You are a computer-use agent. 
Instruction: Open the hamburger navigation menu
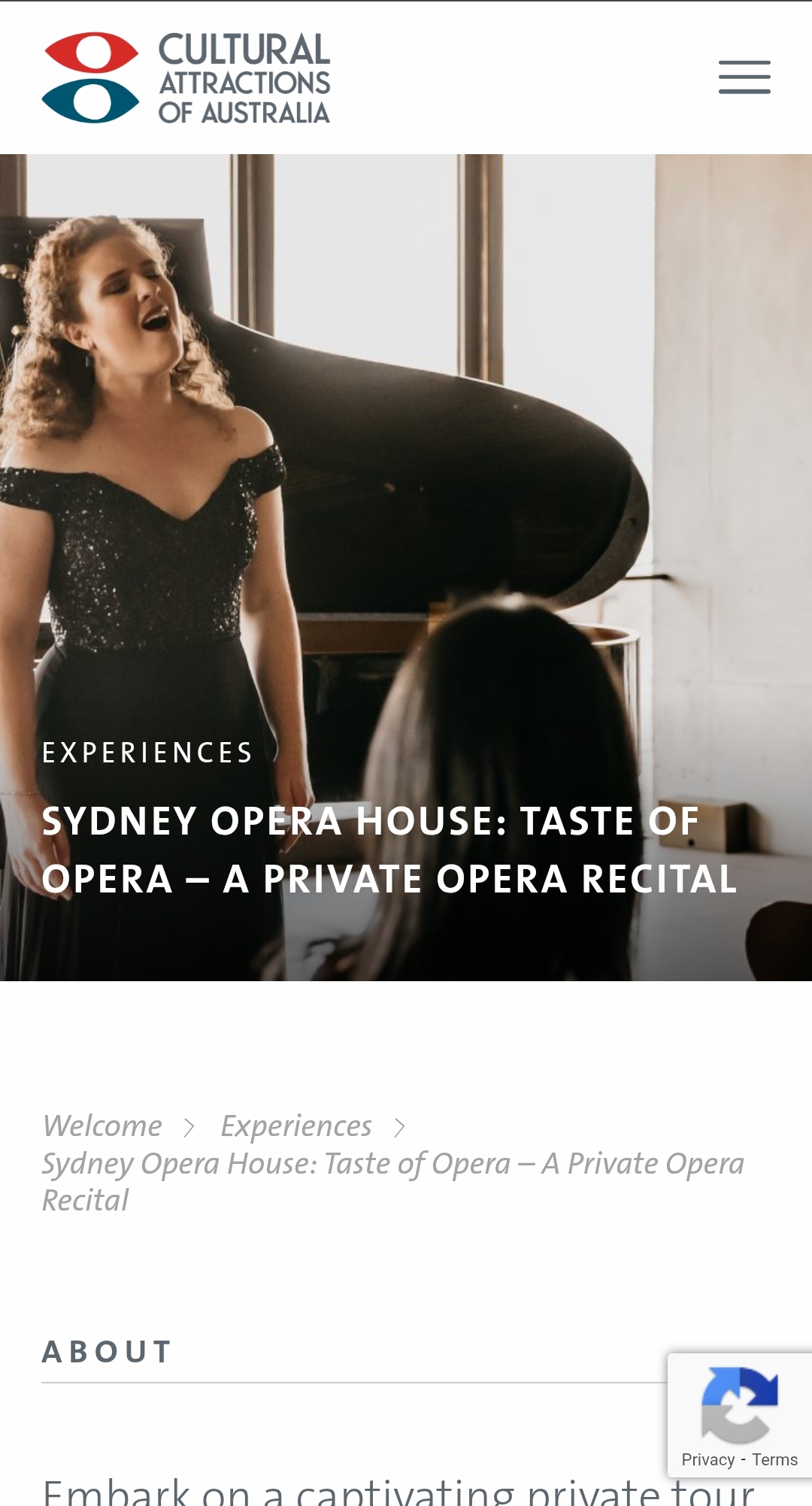pos(744,77)
